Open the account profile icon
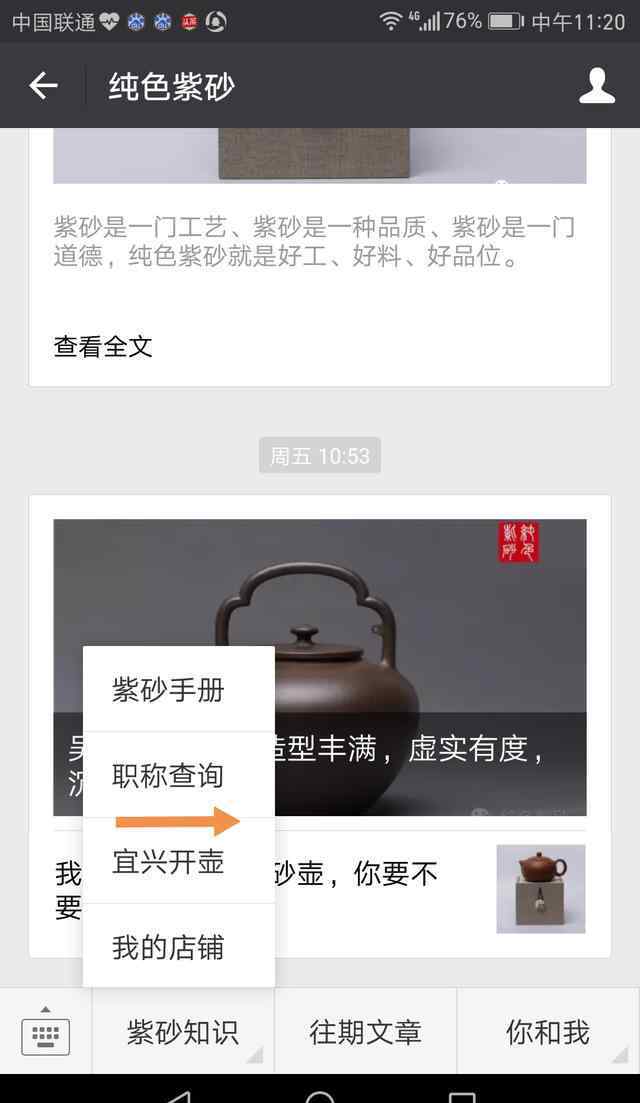This screenshot has height=1103, width=640. (597, 86)
